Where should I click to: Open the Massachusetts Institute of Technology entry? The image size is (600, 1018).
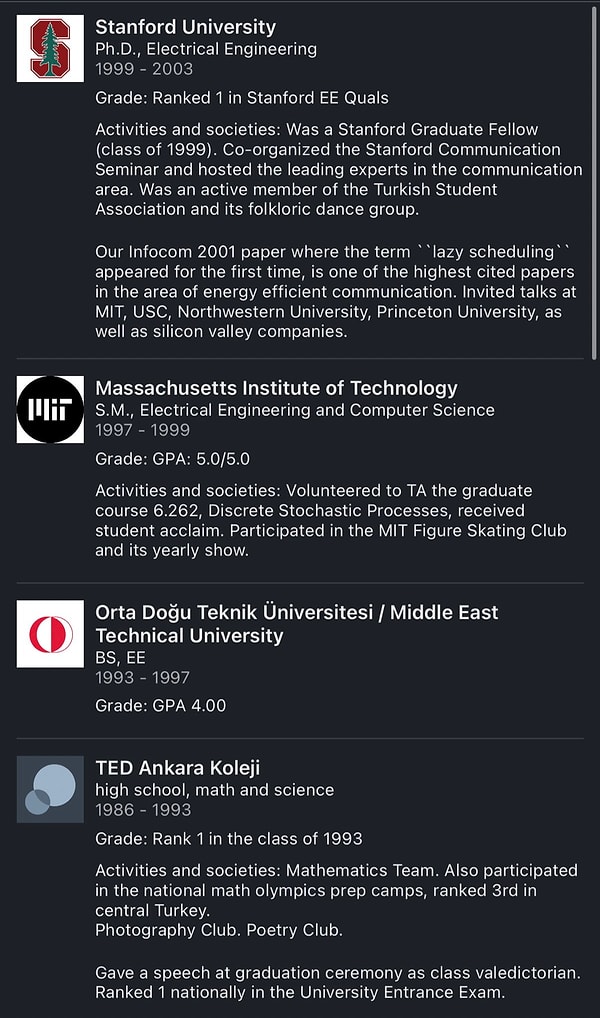click(276, 388)
